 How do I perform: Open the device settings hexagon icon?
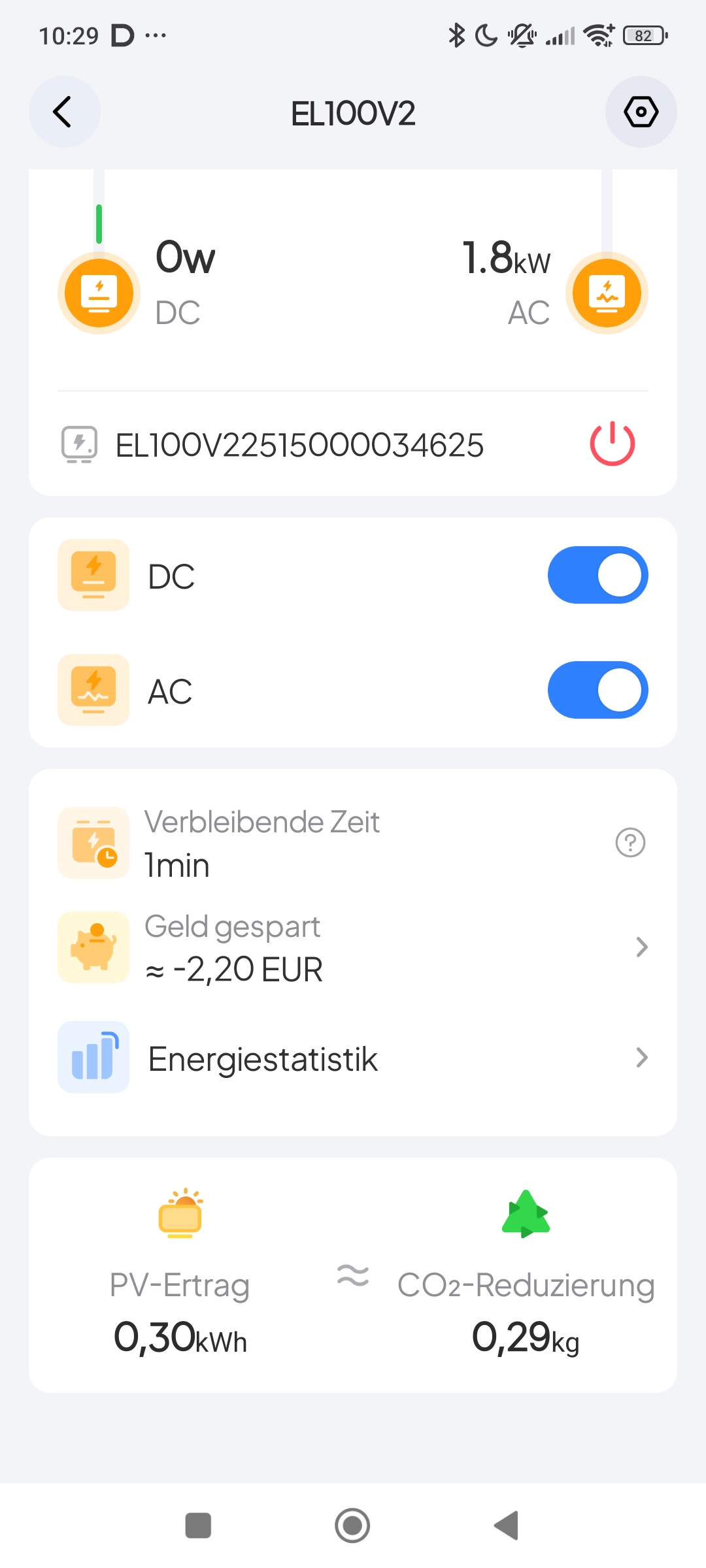pos(641,112)
